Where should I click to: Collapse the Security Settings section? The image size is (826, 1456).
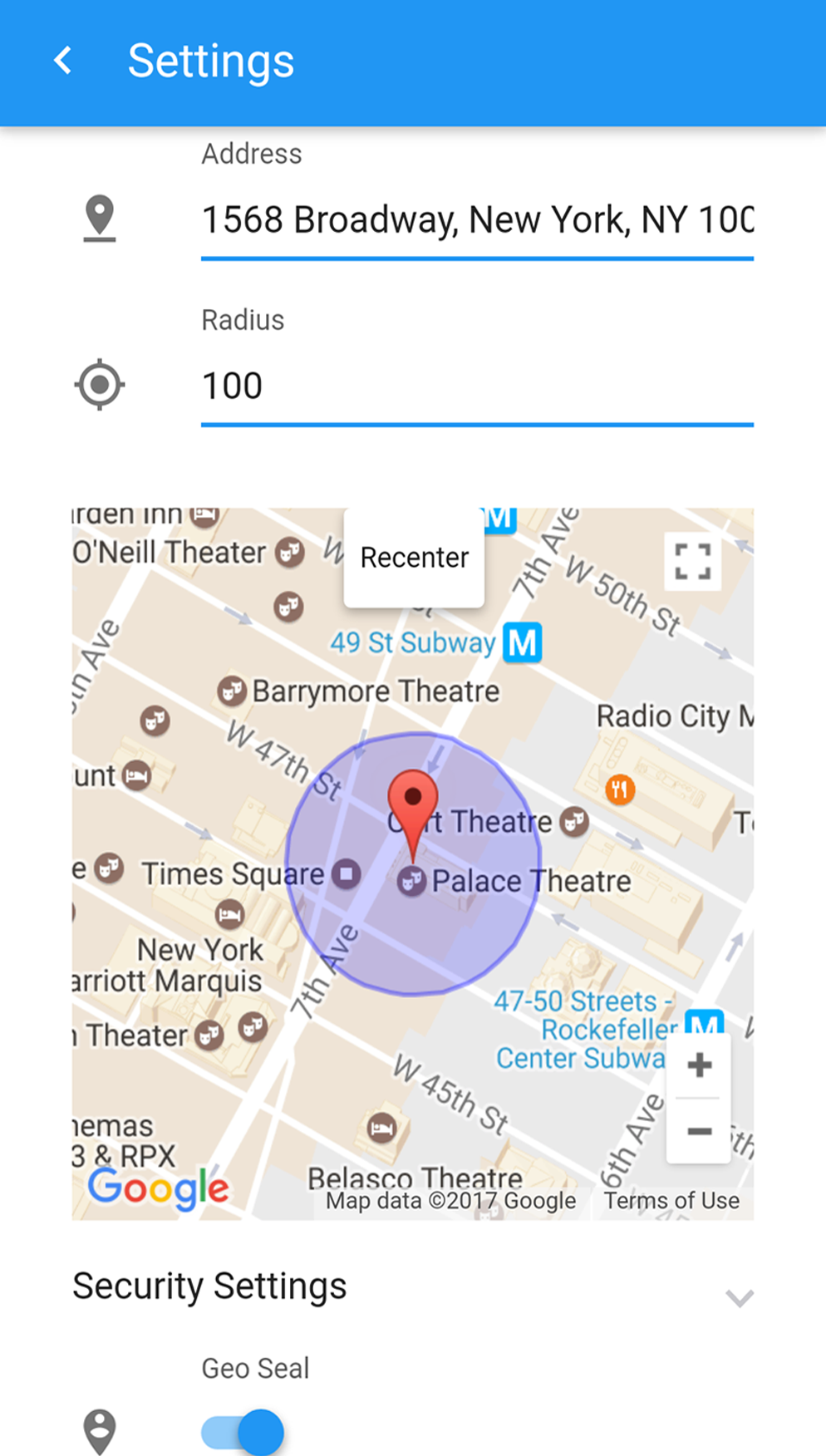(739, 1297)
